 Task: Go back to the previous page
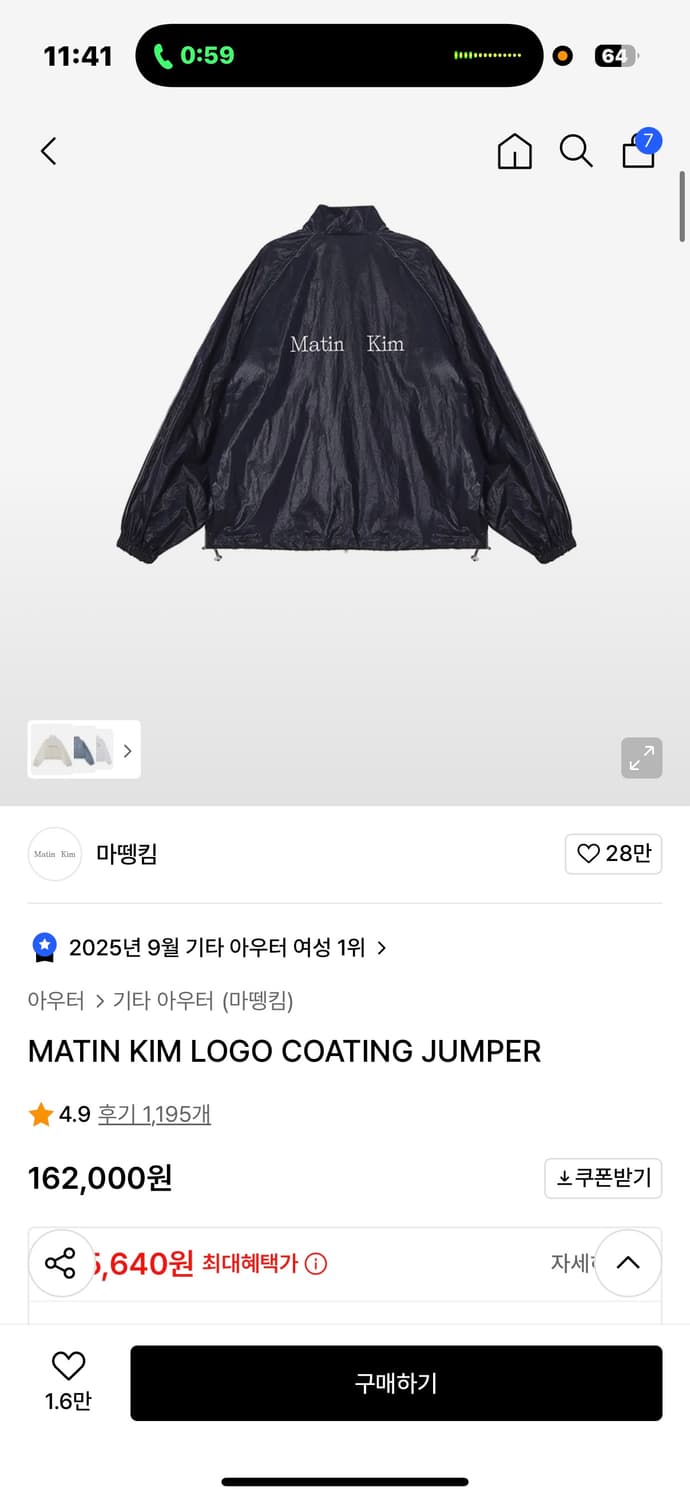[x=48, y=151]
